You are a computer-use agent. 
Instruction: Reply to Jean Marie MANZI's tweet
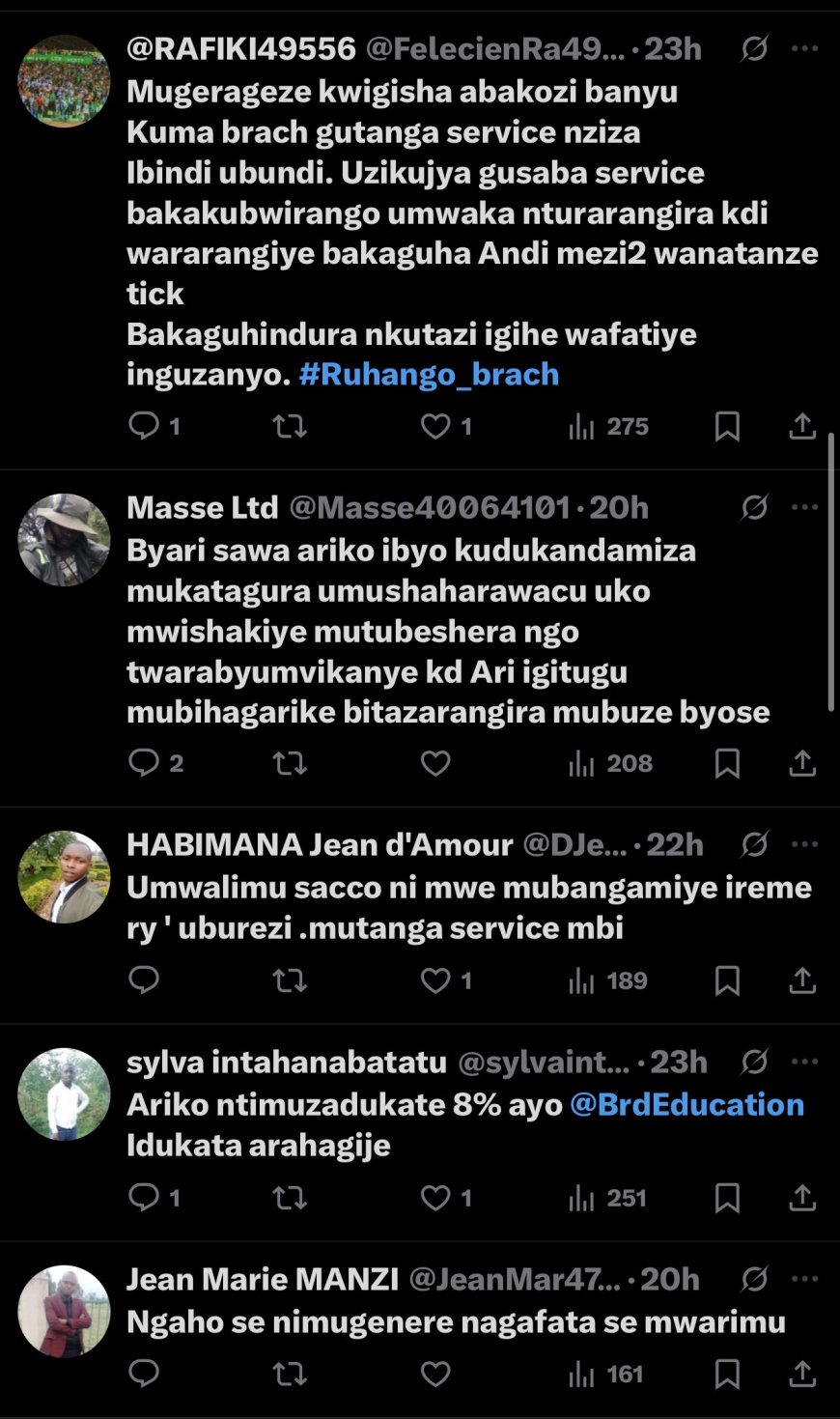[144, 1374]
